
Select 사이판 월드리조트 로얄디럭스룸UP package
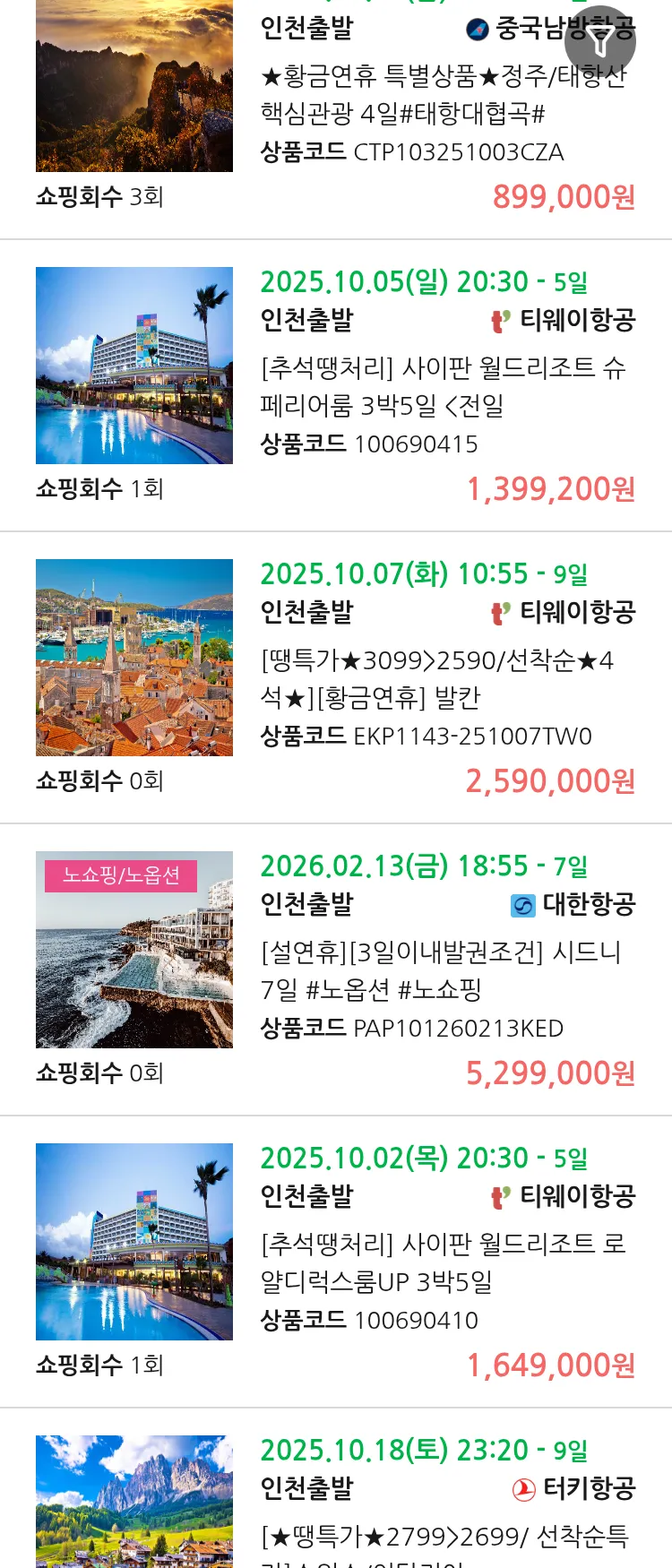point(443,1262)
